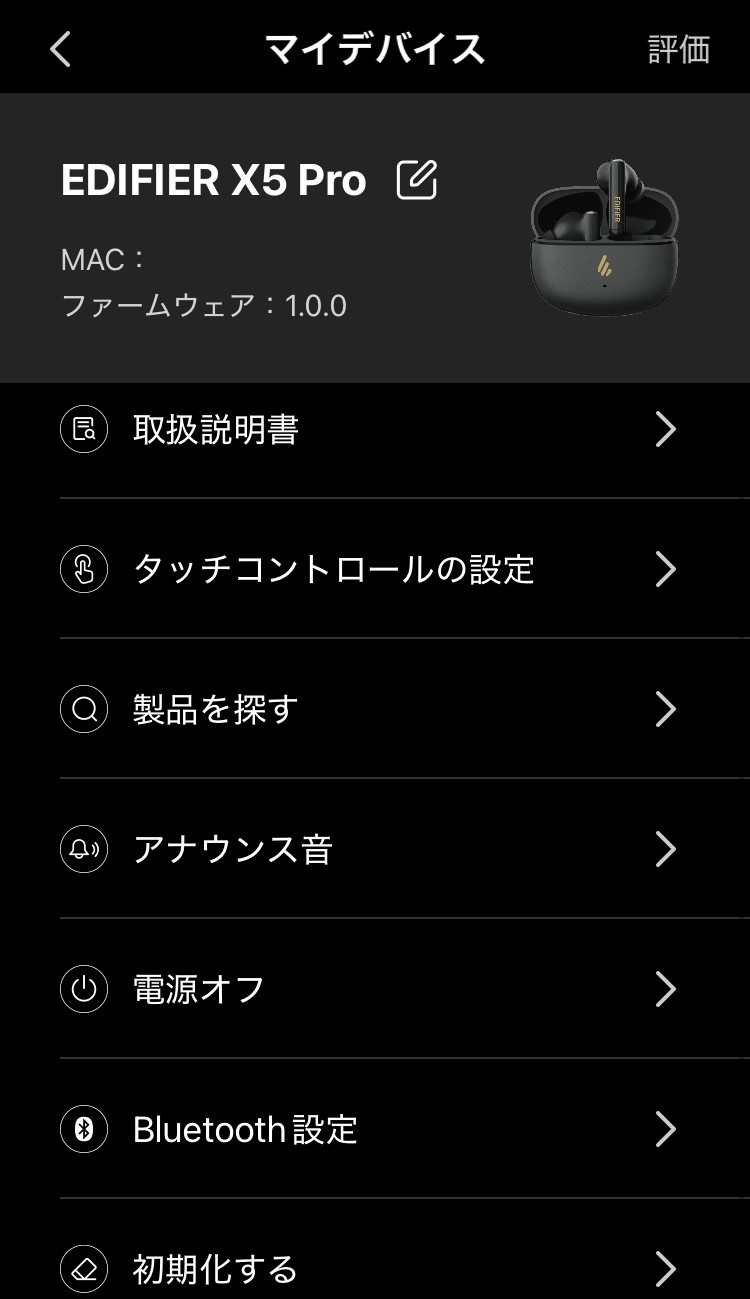This screenshot has width=750, height=1299.
Task: Open the タッチコントロールの設定 menu entry
Action: click(335, 569)
